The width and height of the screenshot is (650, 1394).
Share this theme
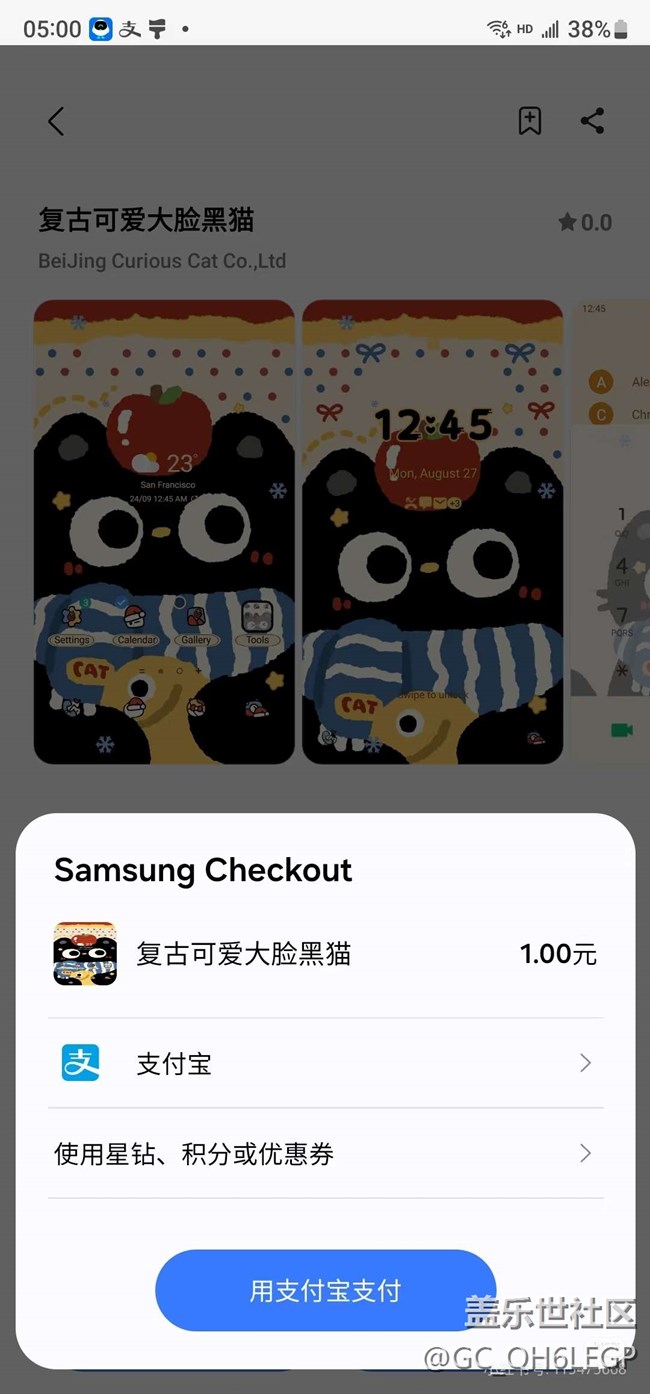click(592, 121)
